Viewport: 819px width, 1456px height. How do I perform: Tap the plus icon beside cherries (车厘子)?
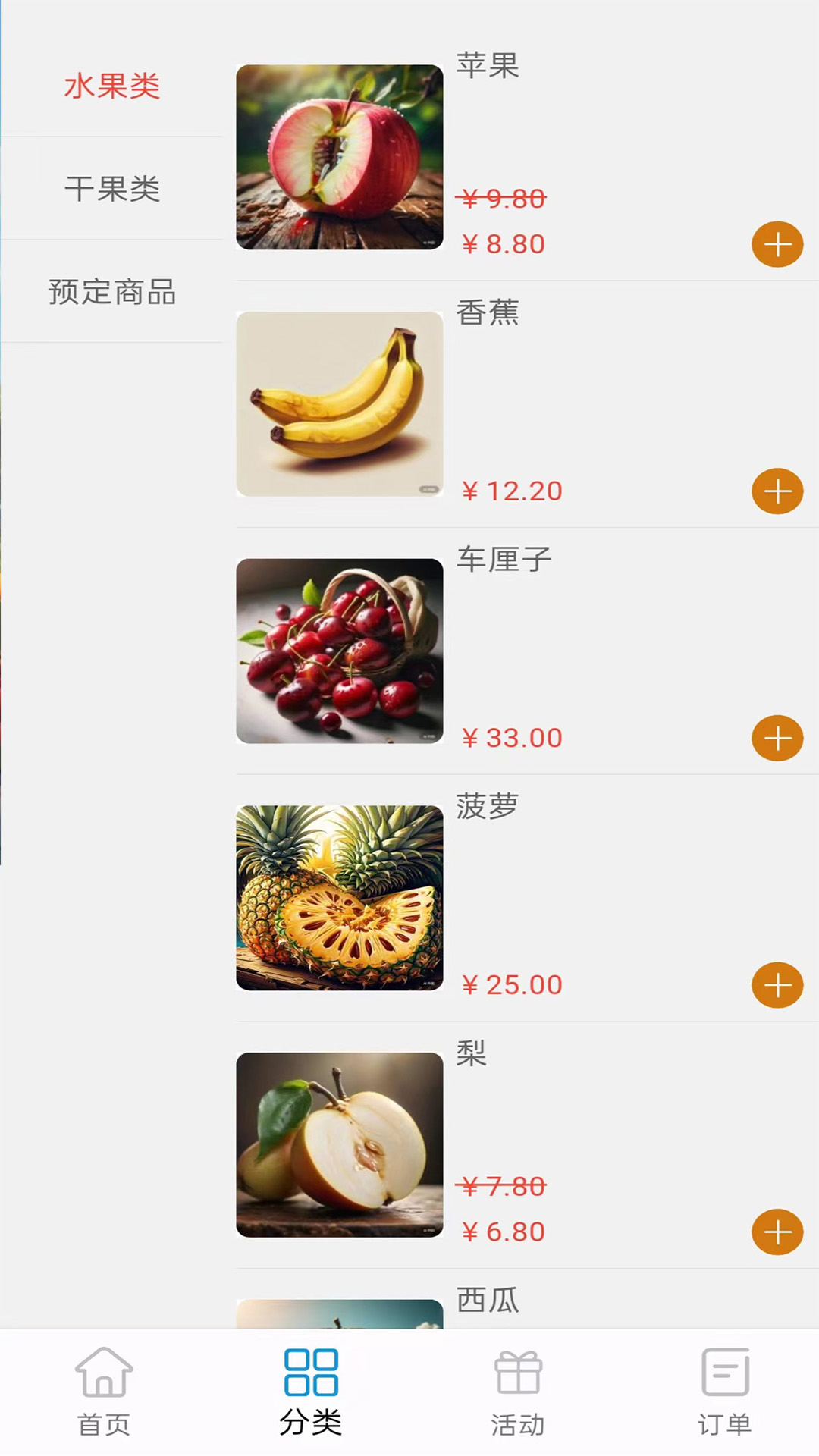point(777,738)
